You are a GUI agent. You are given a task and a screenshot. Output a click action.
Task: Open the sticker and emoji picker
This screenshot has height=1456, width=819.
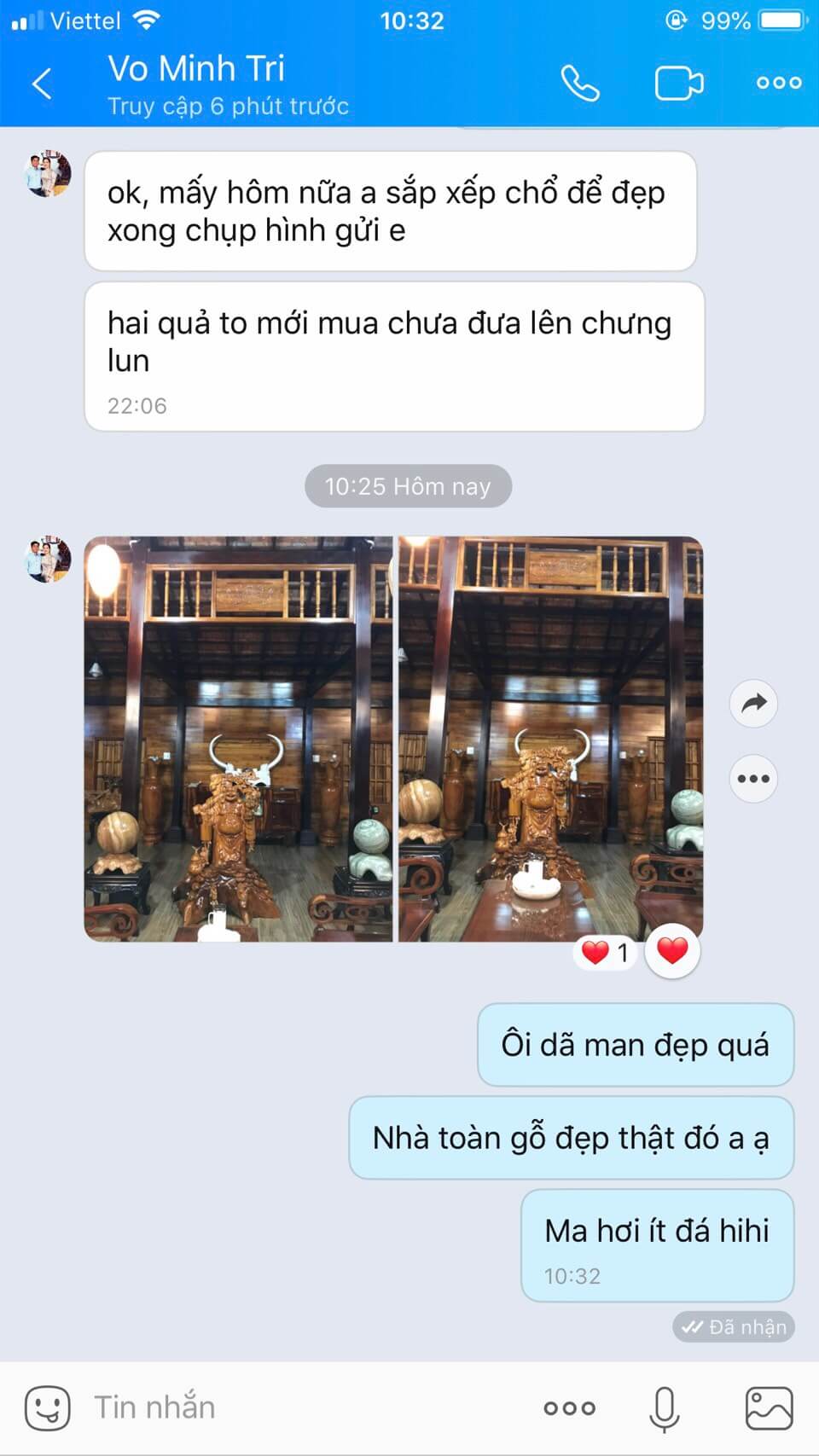pyautogui.click(x=47, y=1407)
